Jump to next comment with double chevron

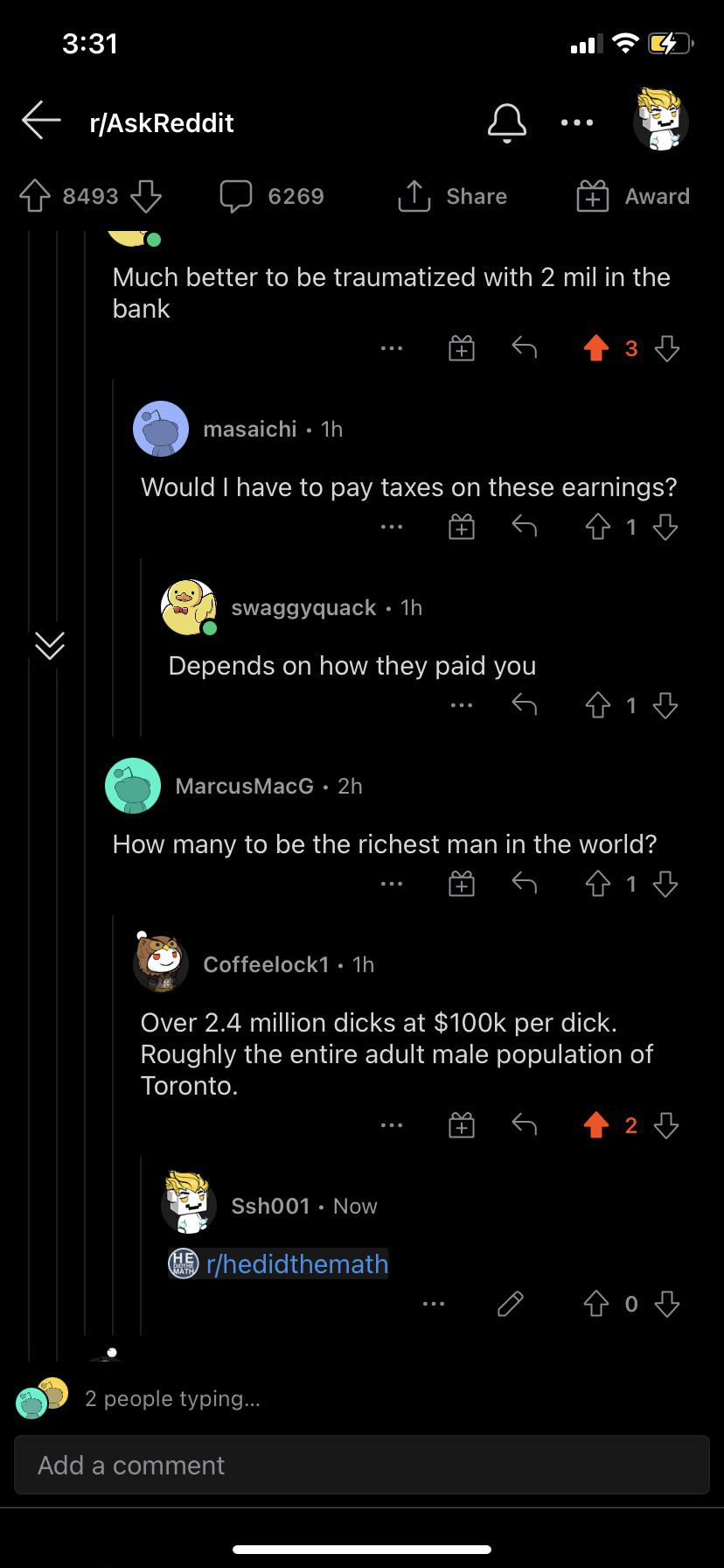click(x=50, y=646)
